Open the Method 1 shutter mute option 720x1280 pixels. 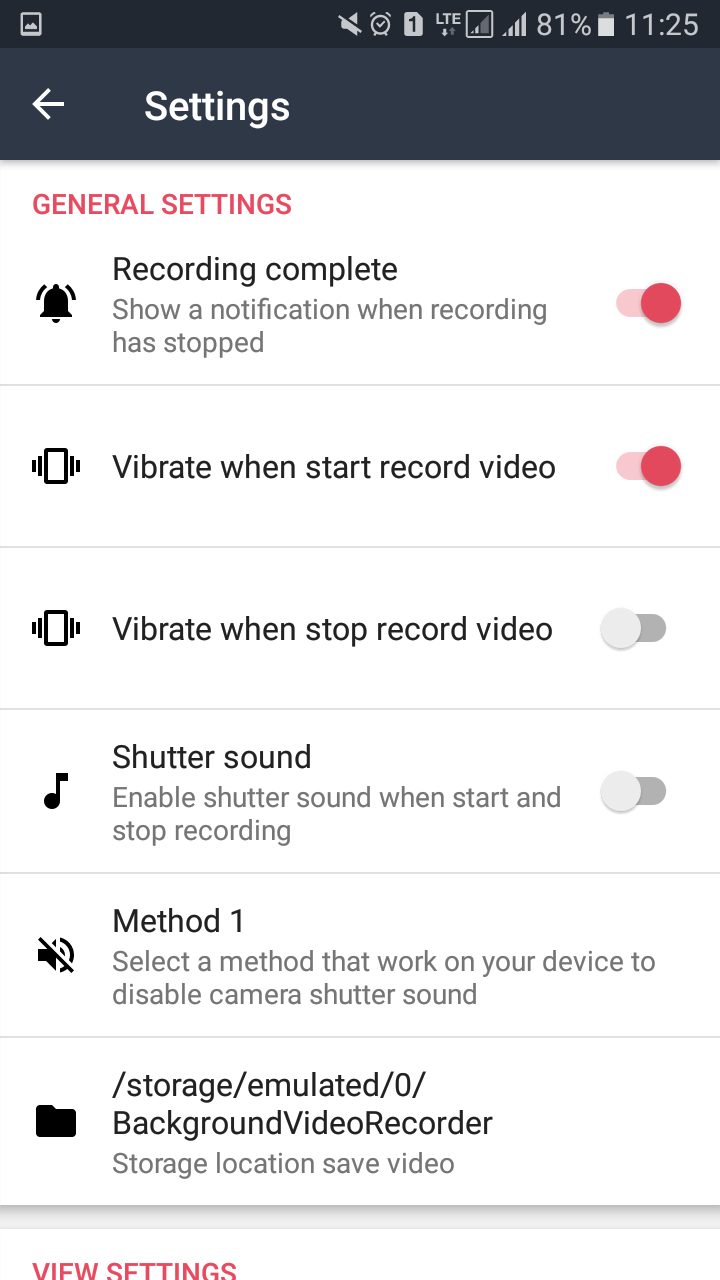coord(360,955)
